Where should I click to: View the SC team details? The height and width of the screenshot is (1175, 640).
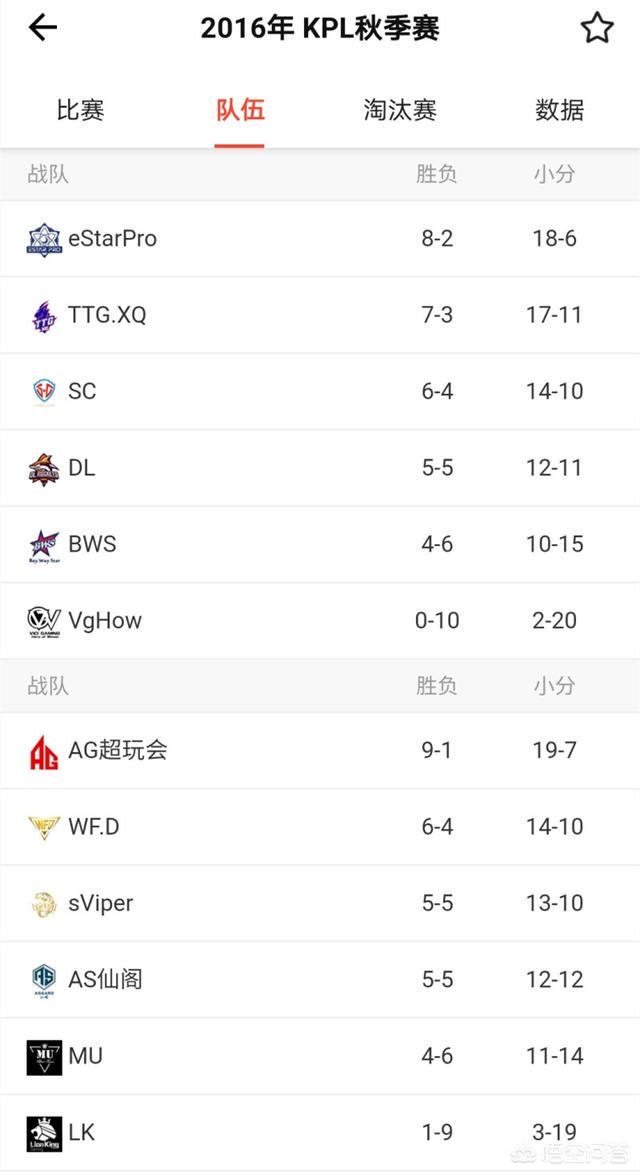coord(320,392)
